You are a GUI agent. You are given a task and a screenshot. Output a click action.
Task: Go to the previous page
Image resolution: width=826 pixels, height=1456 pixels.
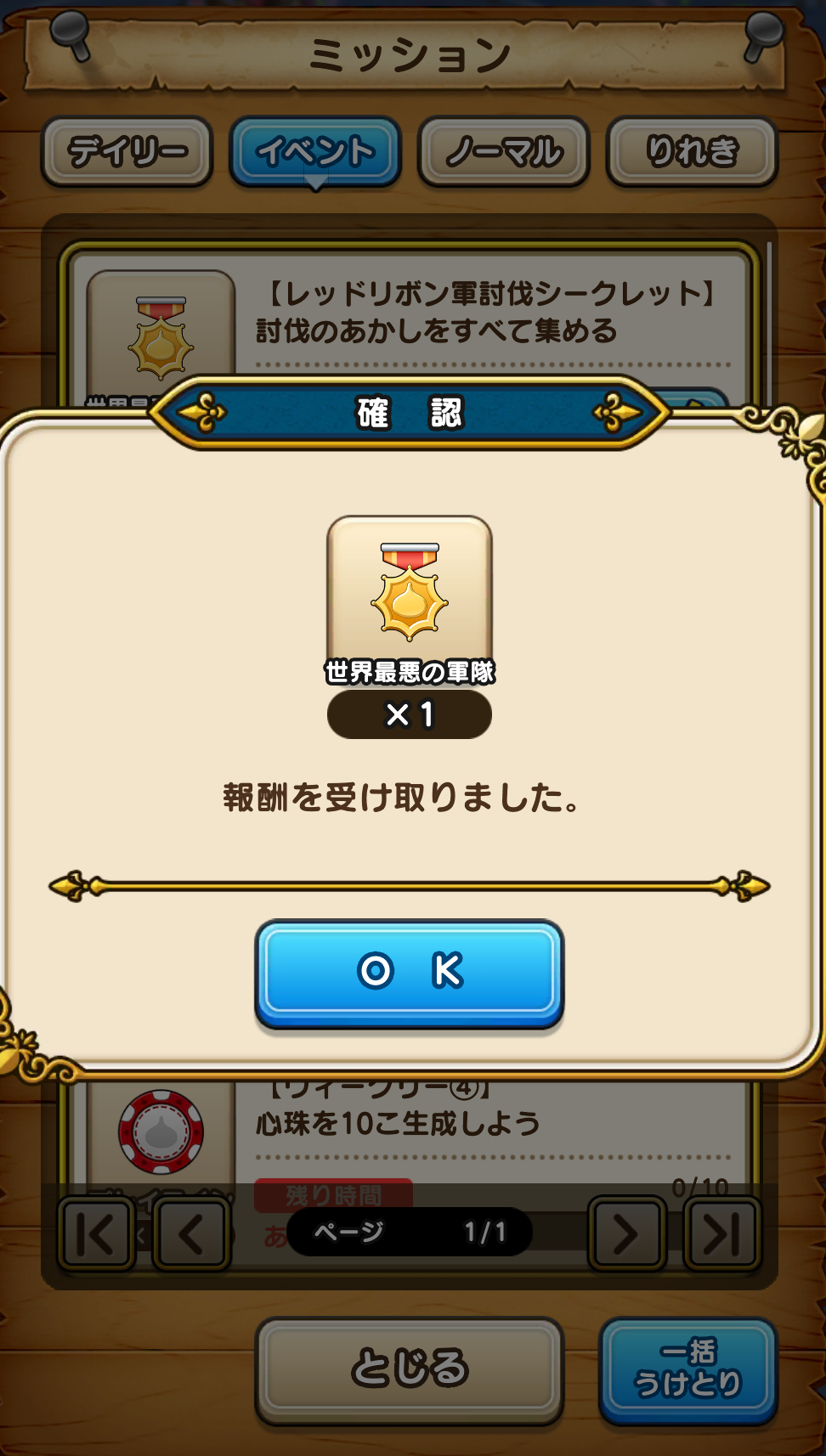click(191, 1233)
